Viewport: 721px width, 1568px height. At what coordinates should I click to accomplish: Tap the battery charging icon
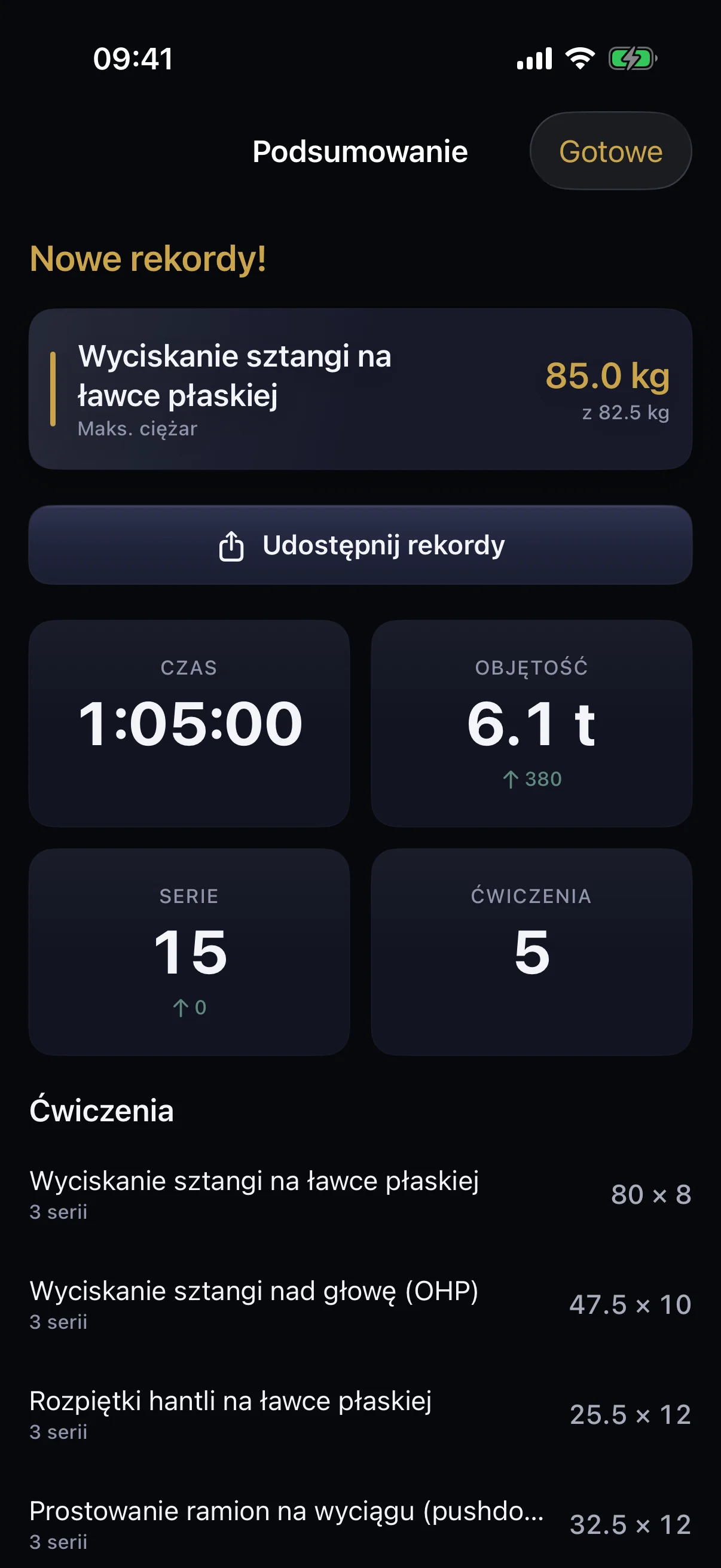pos(631,59)
